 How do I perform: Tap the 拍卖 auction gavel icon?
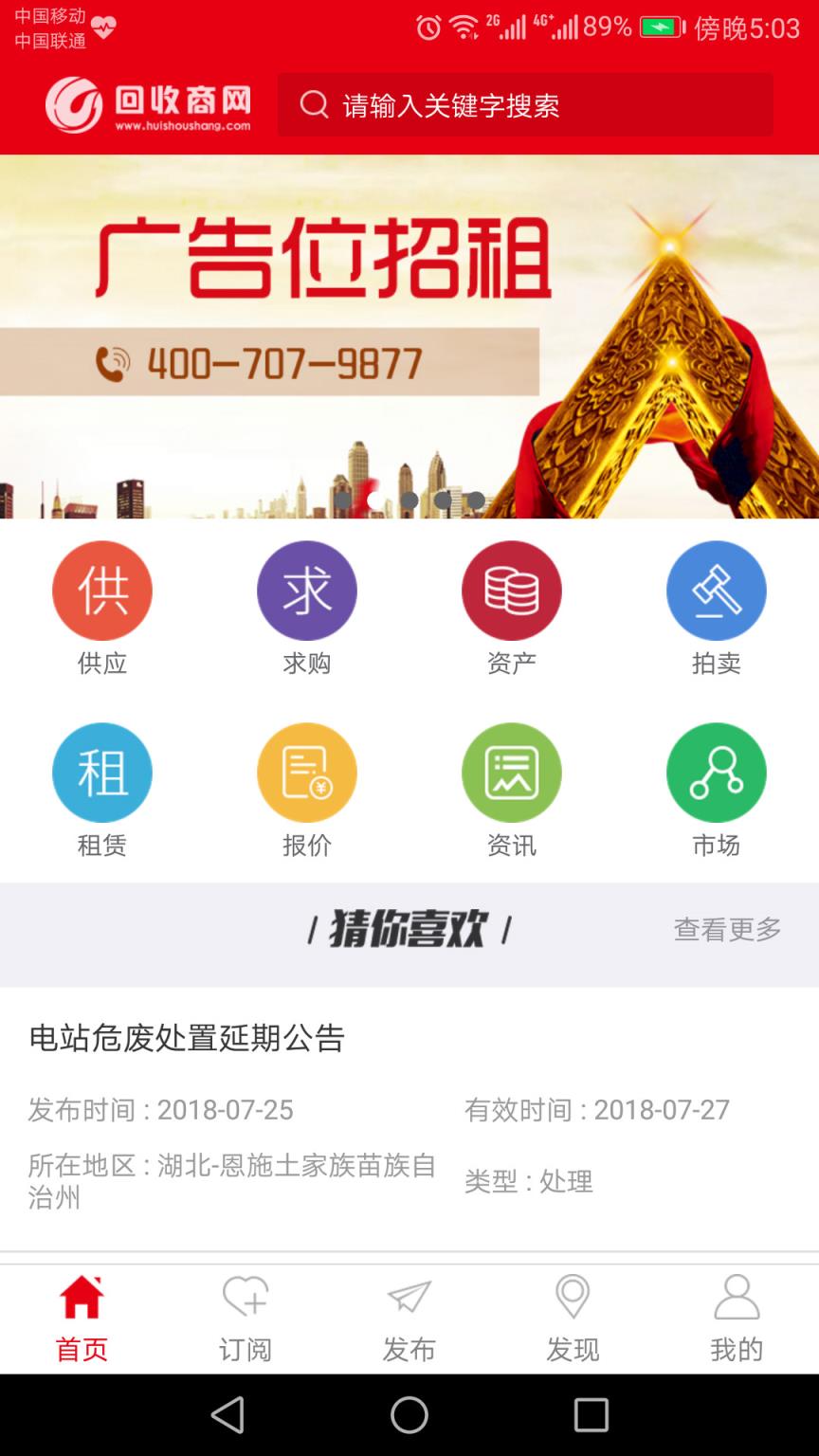click(x=717, y=590)
